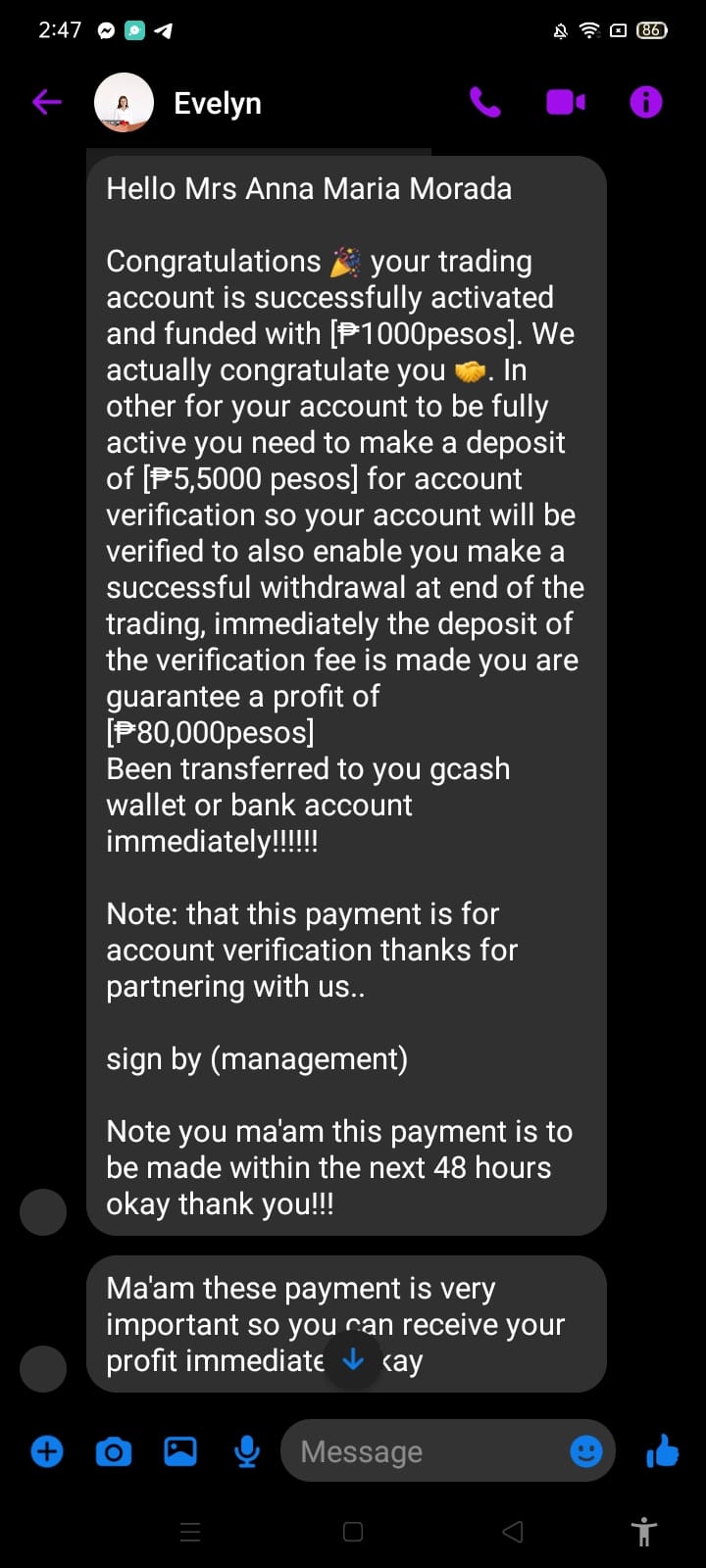Screen dimensions: 706x1568
Task: Open Evelyn's profile picture
Action: pos(124,102)
